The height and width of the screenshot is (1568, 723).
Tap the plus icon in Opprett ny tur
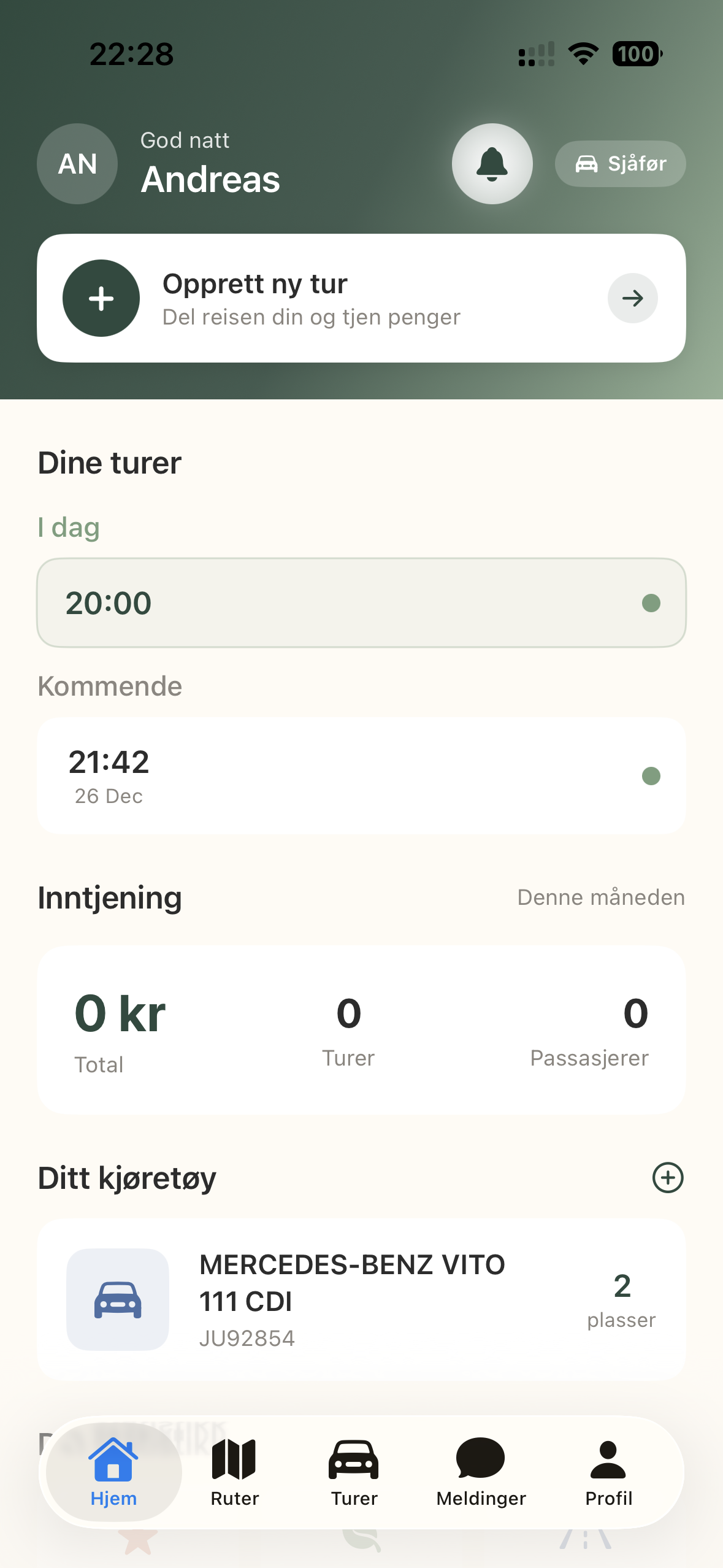[x=101, y=298]
